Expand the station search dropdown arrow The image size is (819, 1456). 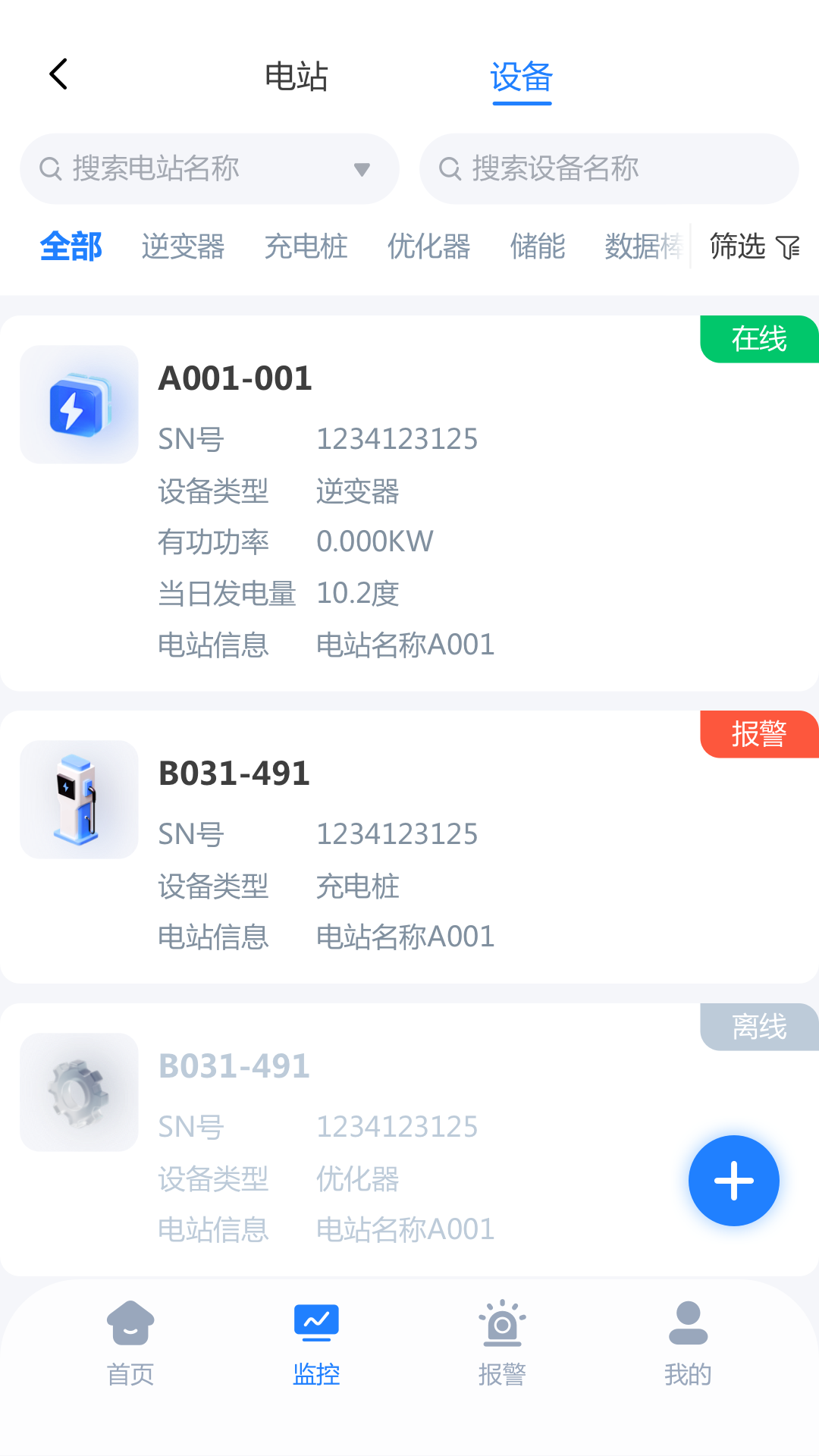[362, 169]
